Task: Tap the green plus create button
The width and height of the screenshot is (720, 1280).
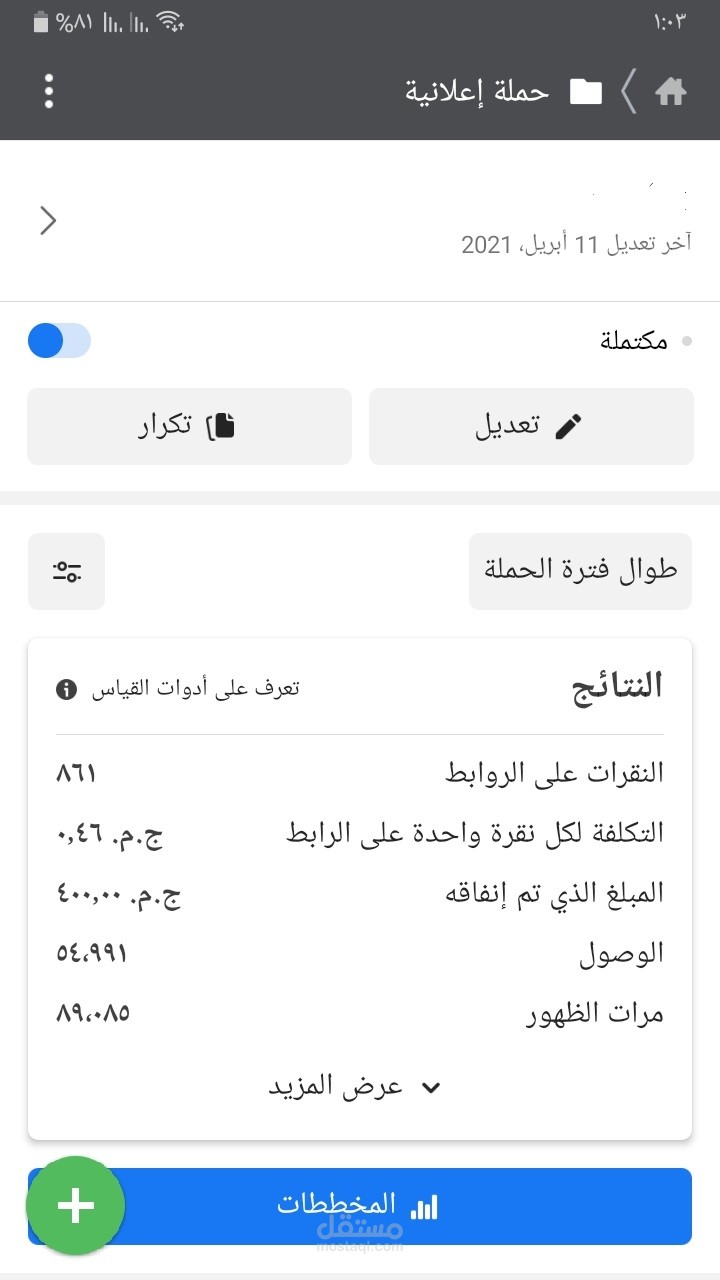Action: click(76, 1206)
